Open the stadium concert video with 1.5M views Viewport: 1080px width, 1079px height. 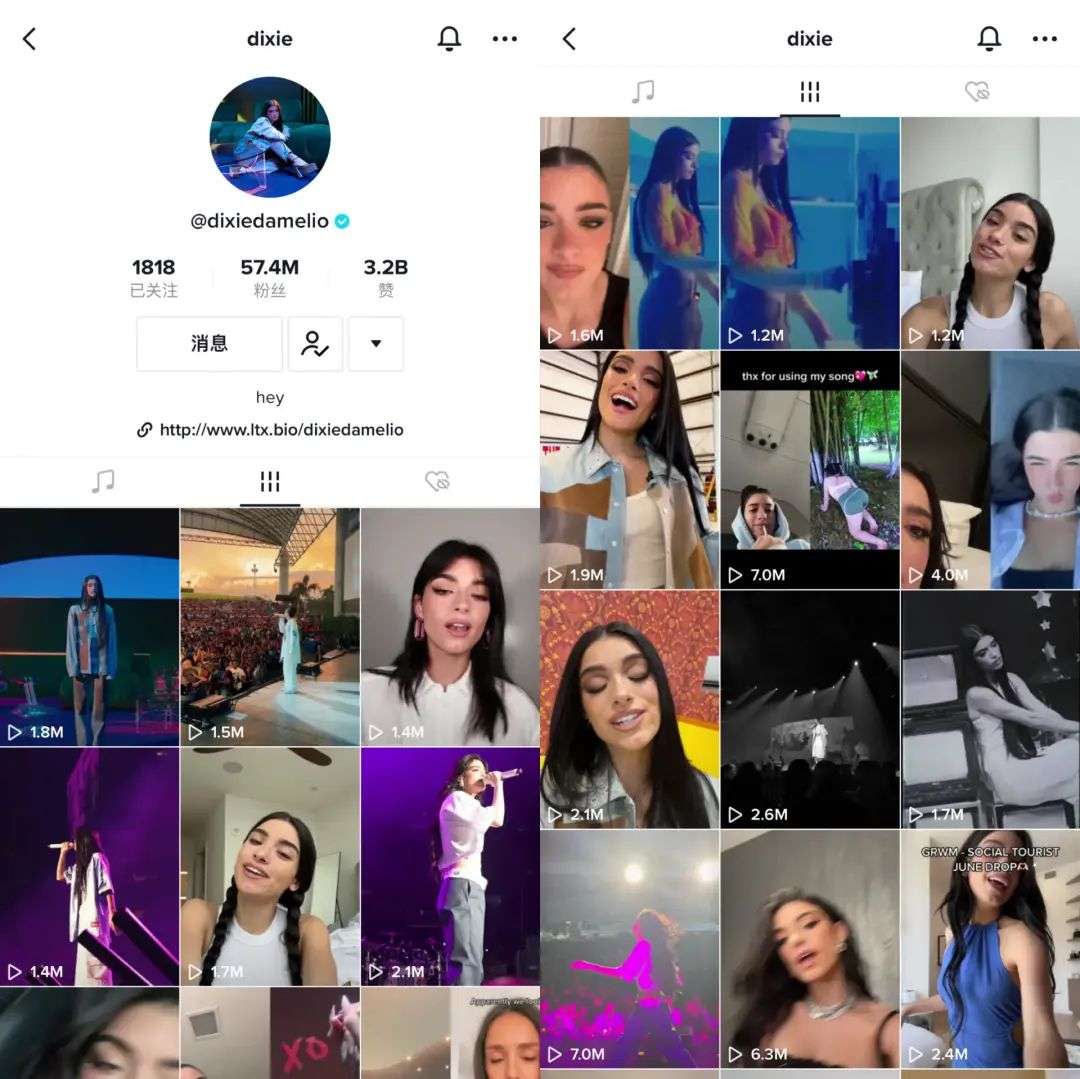[x=270, y=627]
